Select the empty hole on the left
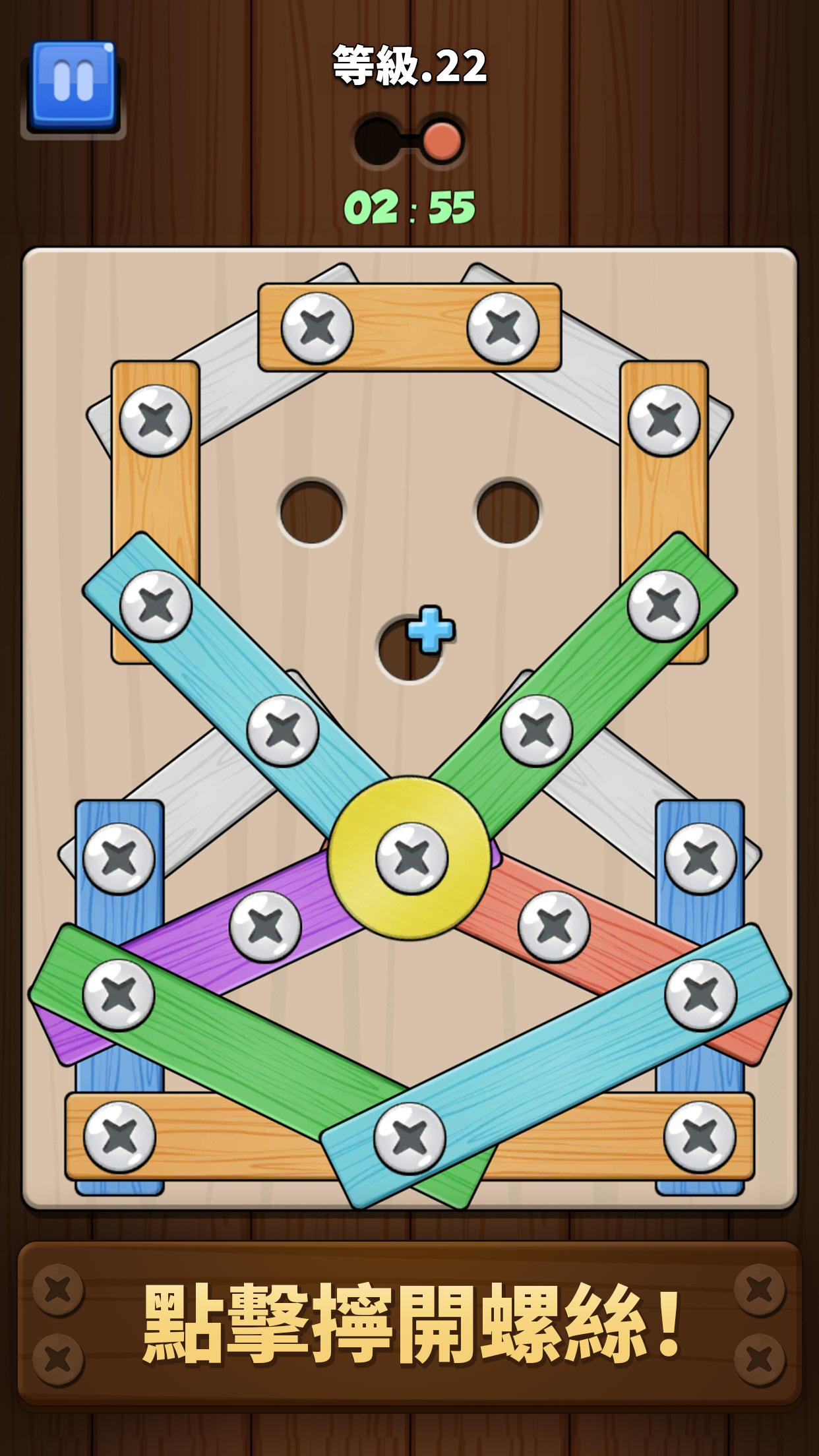Image resolution: width=819 pixels, height=1456 pixels. click(312, 512)
